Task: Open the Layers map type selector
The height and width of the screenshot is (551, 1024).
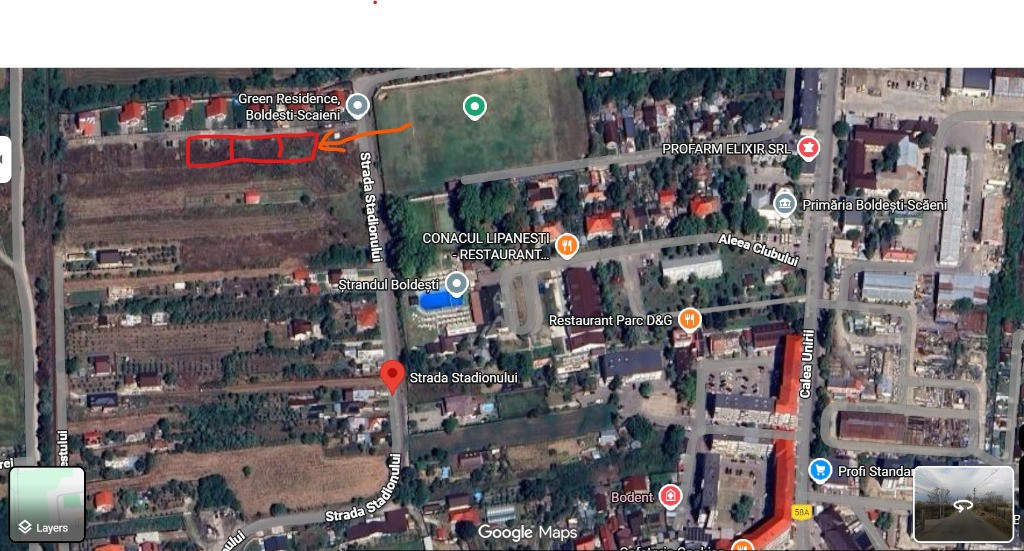Action: coord(47,504)
